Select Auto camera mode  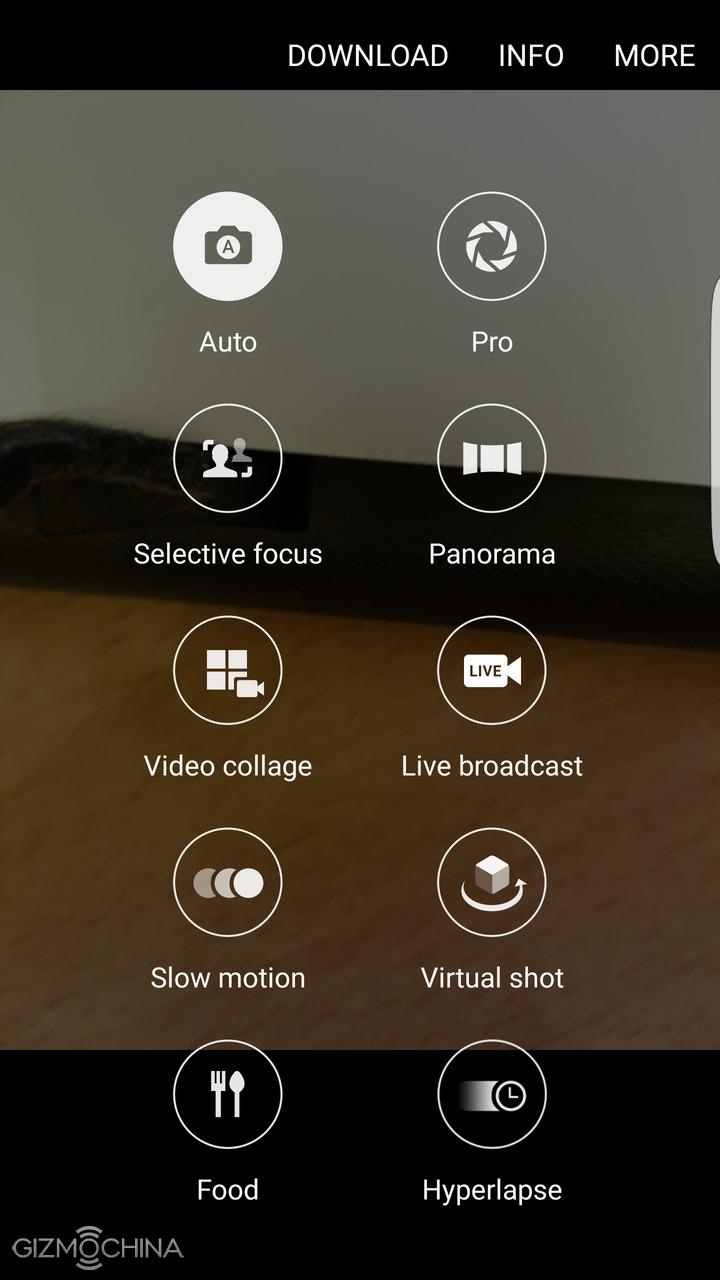pos(228,246)
